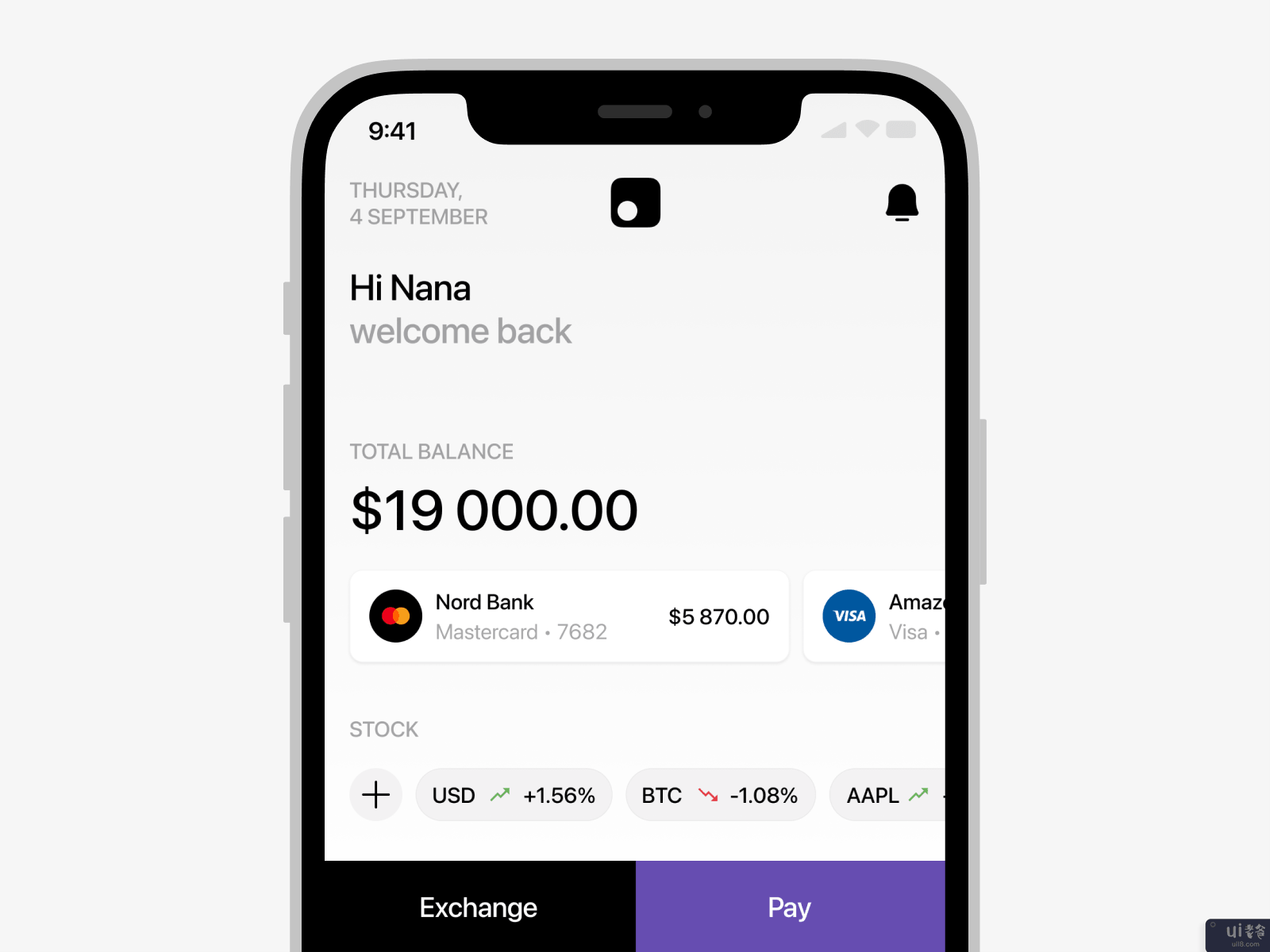Add a new stock with plus button
This screenshot has width=1270, height=952.
pos(375,794)
